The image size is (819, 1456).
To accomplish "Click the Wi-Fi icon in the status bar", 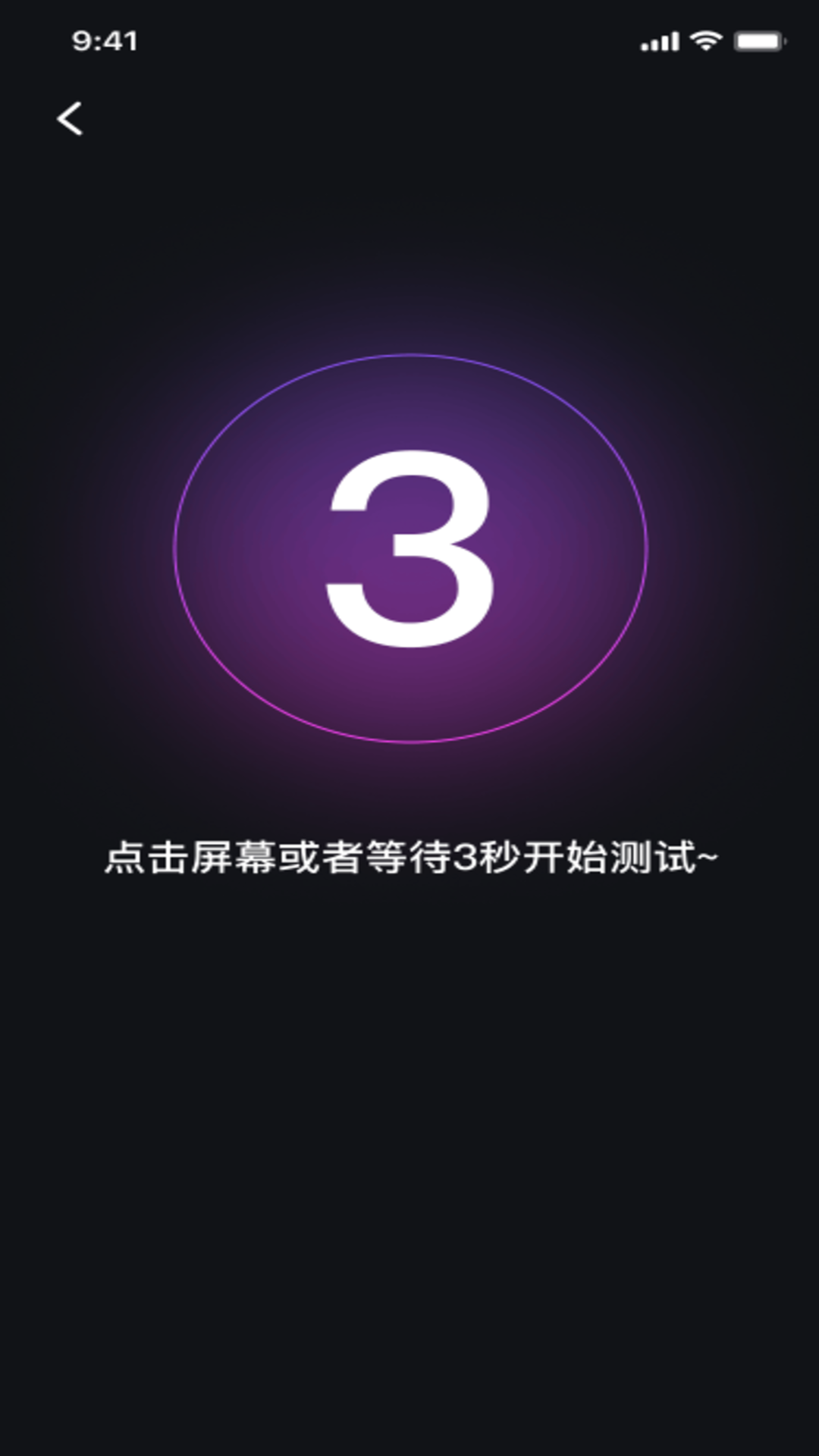I will pyautogui.click(x=706, y=42).
